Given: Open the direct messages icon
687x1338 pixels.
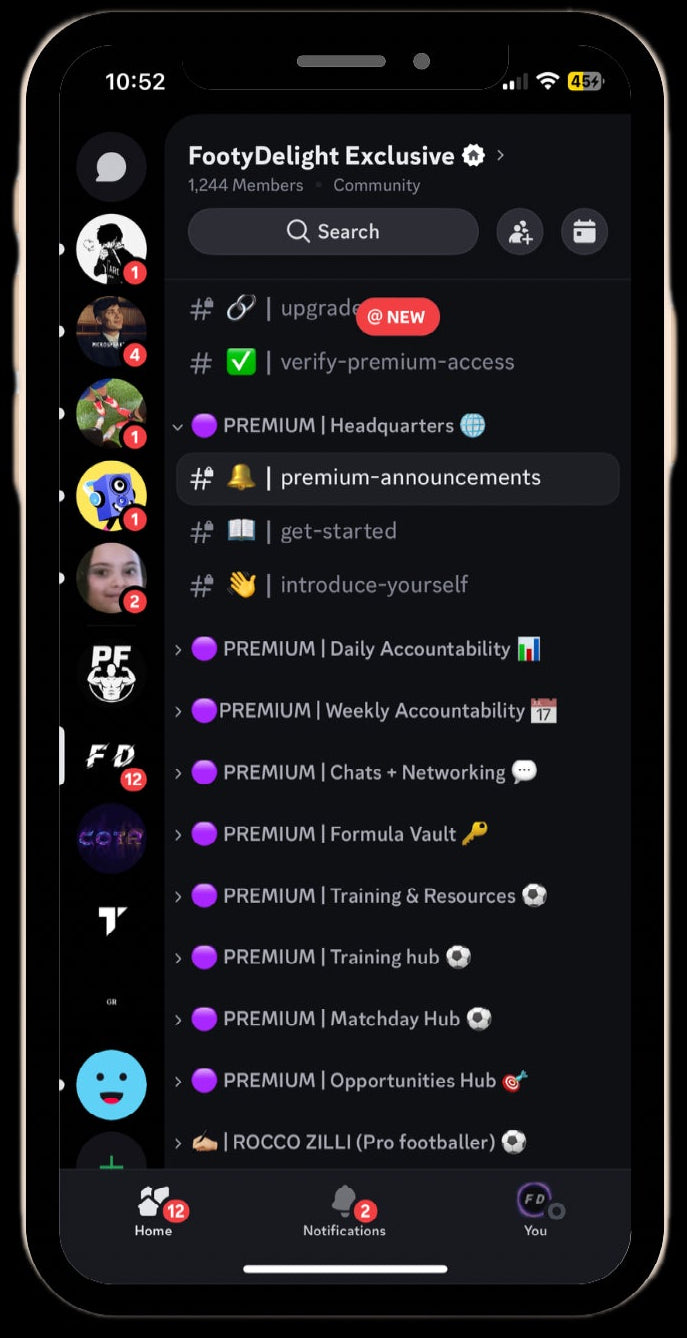Looking at the screenshot, I should tap(111, 167).
